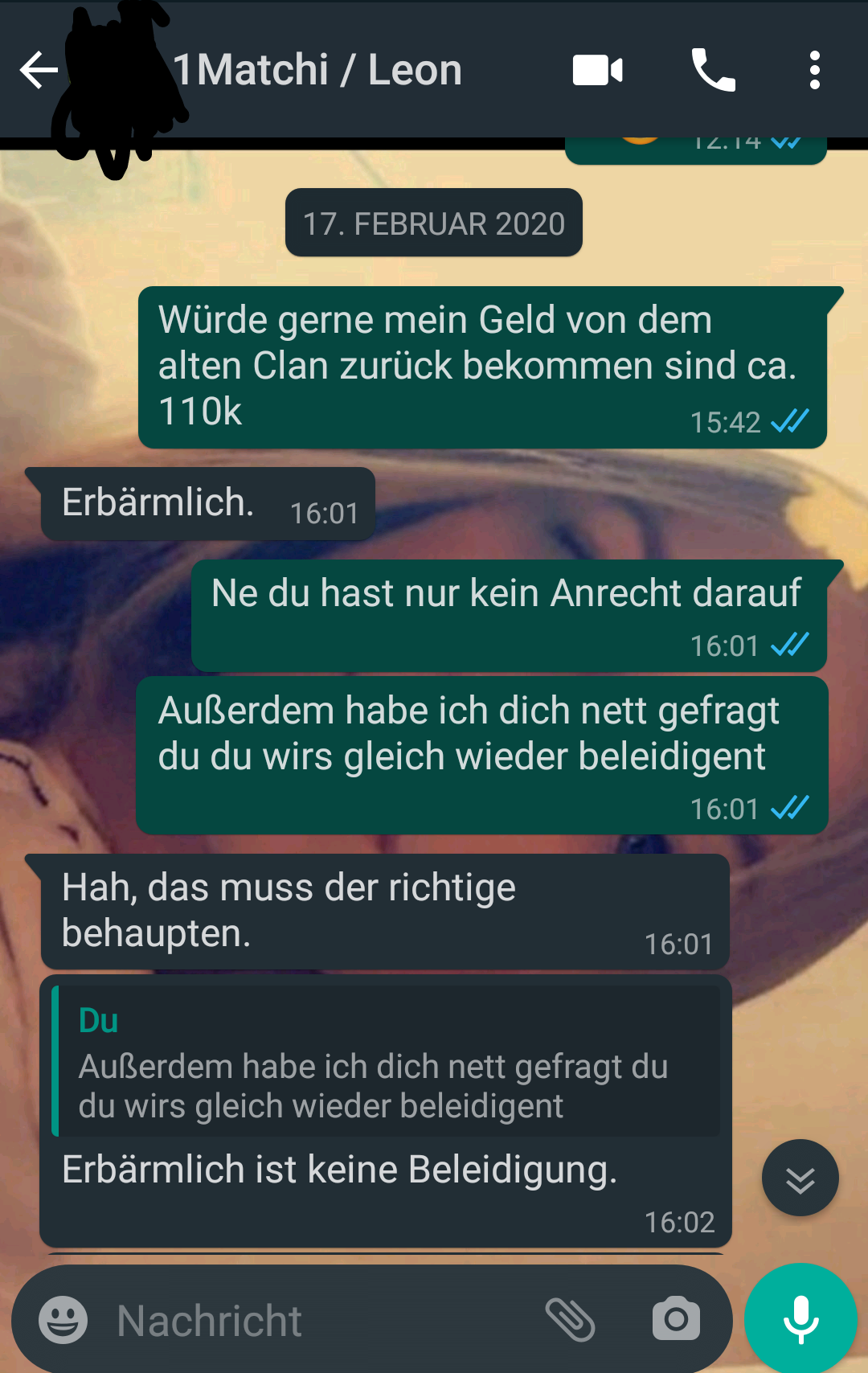Start a voice call

point(713,70)
